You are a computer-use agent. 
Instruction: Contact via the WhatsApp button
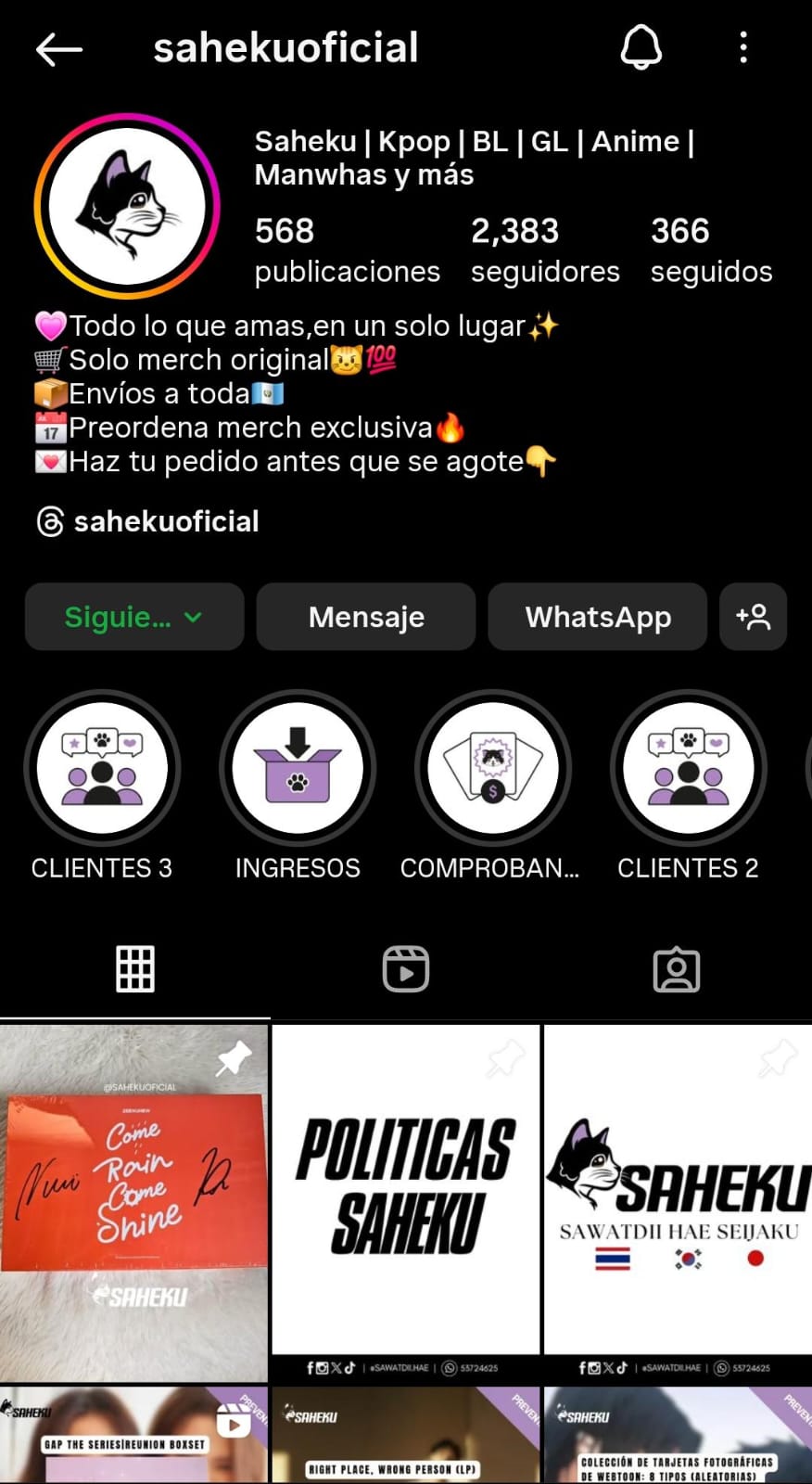[x=598, y=617]
